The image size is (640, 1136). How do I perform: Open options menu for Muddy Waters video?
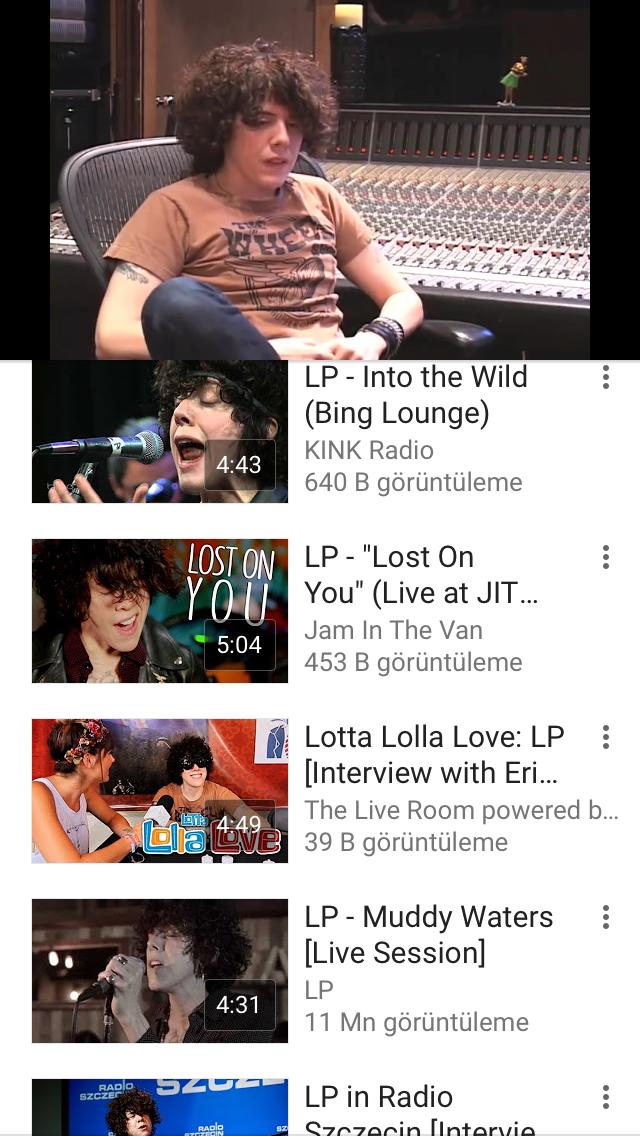click(x=605, y=917)
